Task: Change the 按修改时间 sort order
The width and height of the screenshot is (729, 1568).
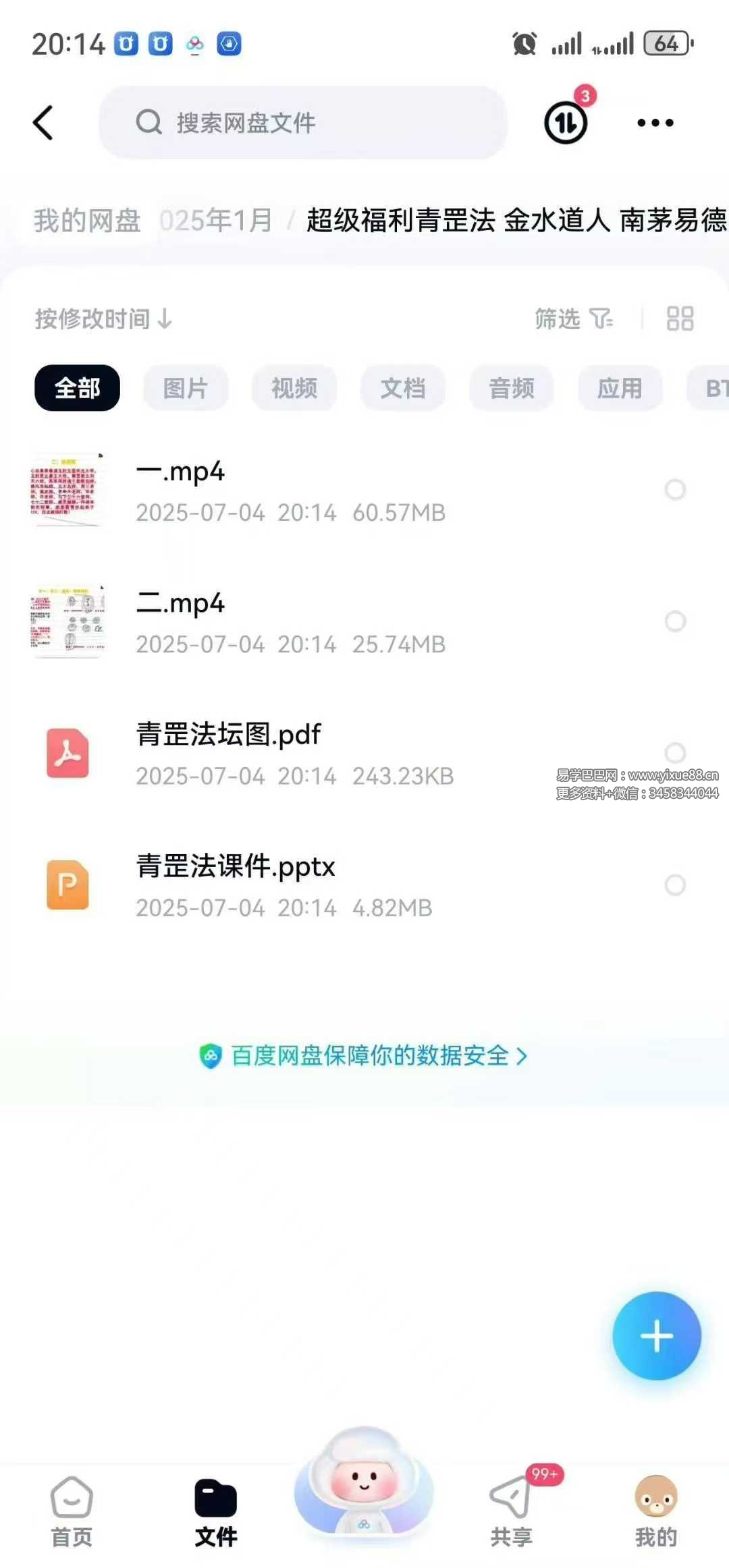Action: click(103, 318)
